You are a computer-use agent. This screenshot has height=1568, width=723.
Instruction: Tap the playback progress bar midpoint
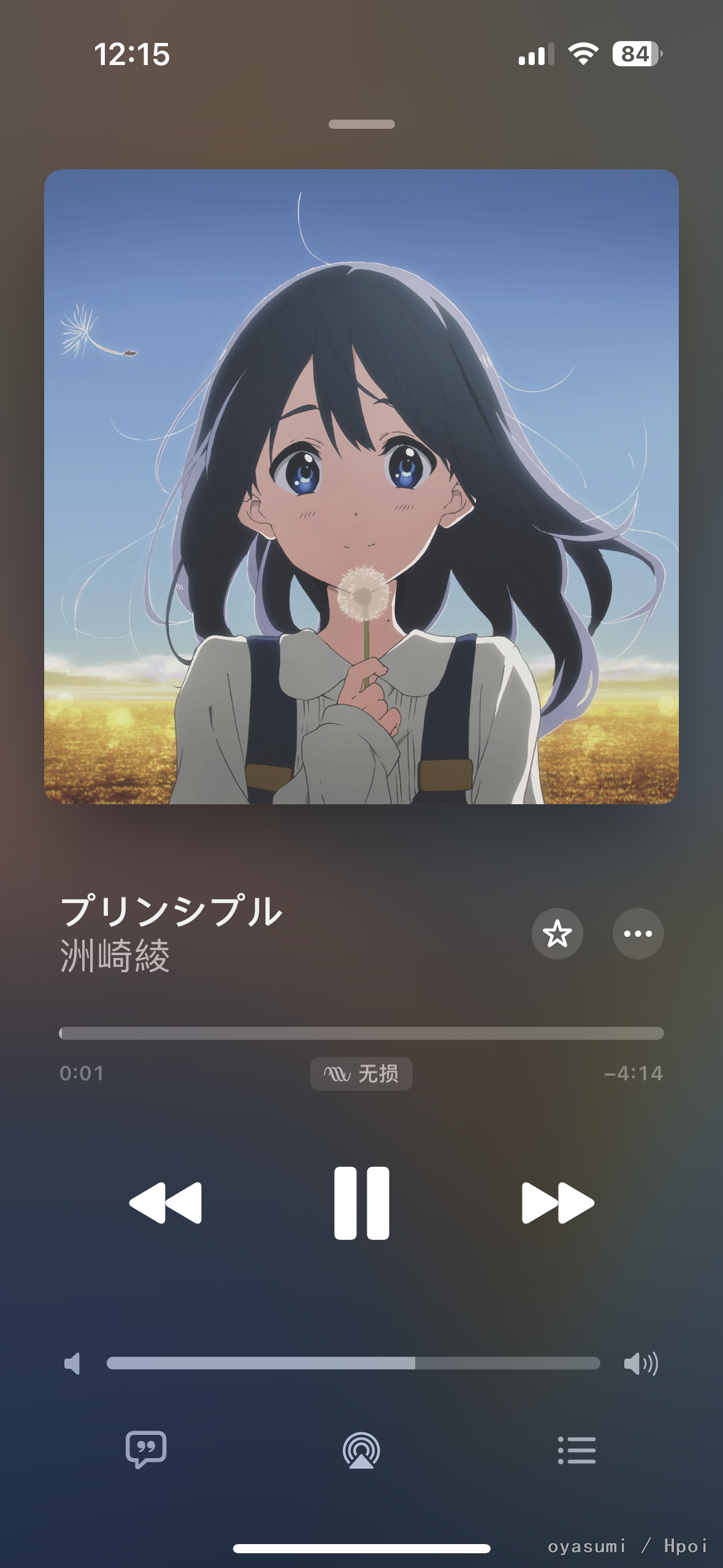(x=361, y=1034)
